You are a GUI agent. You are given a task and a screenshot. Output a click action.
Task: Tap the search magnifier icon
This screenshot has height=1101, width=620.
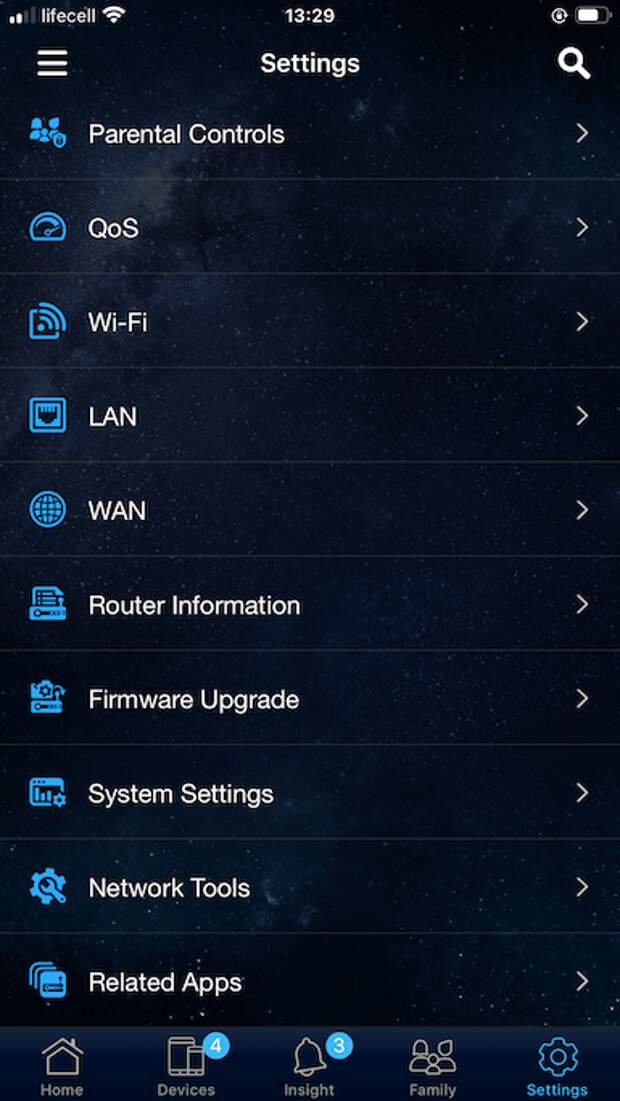click(574, 64)
